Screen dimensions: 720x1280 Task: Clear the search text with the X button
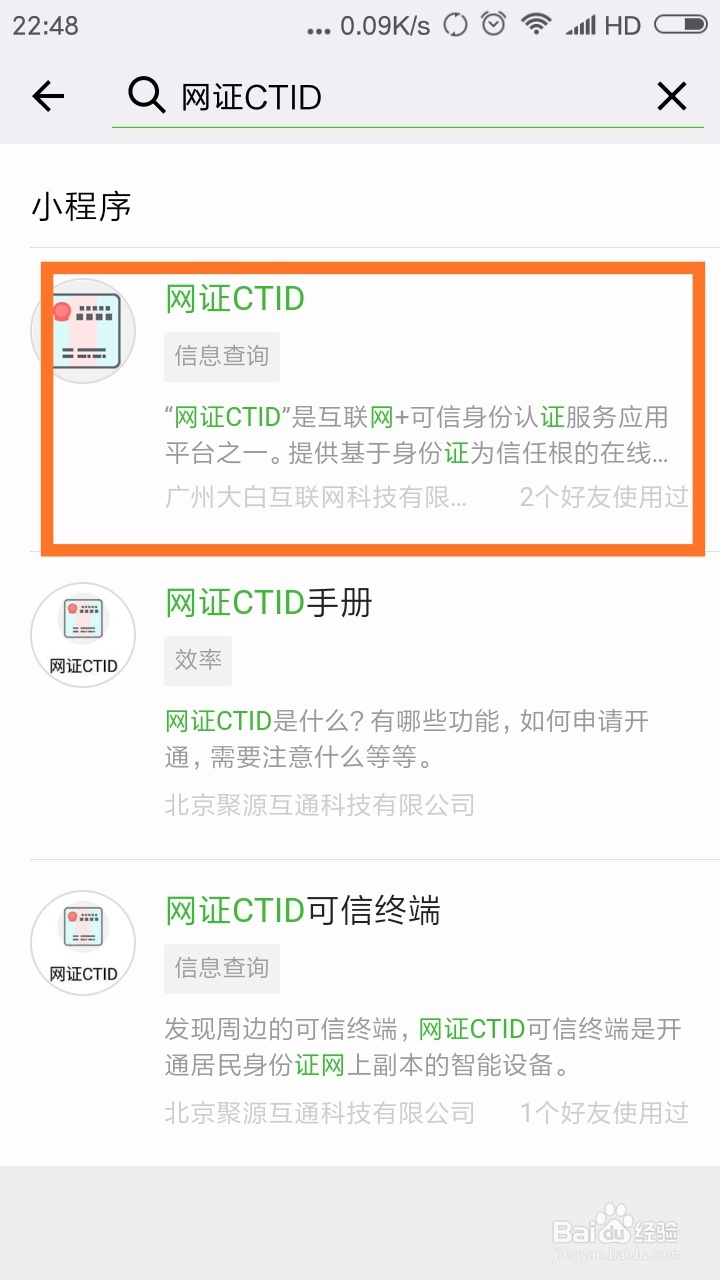point(671,96)
